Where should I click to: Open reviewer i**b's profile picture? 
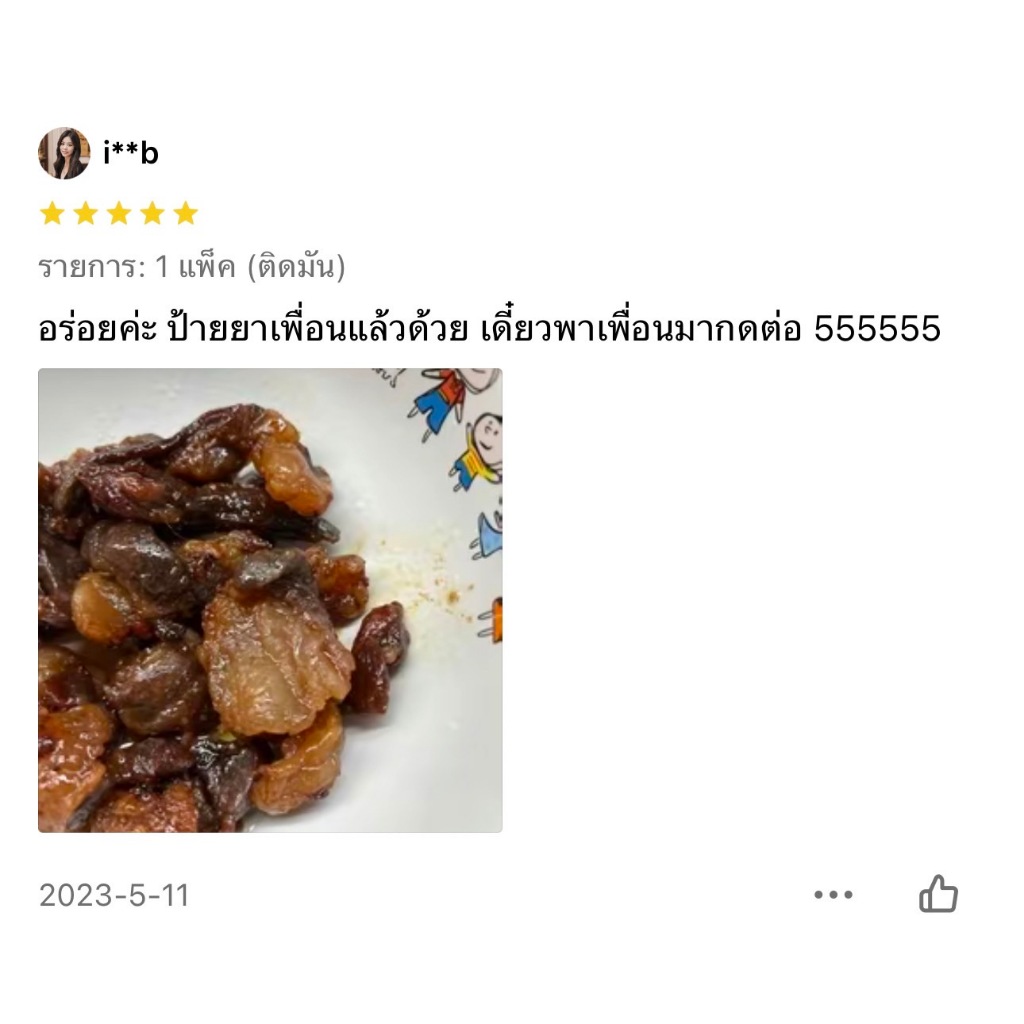64,153
